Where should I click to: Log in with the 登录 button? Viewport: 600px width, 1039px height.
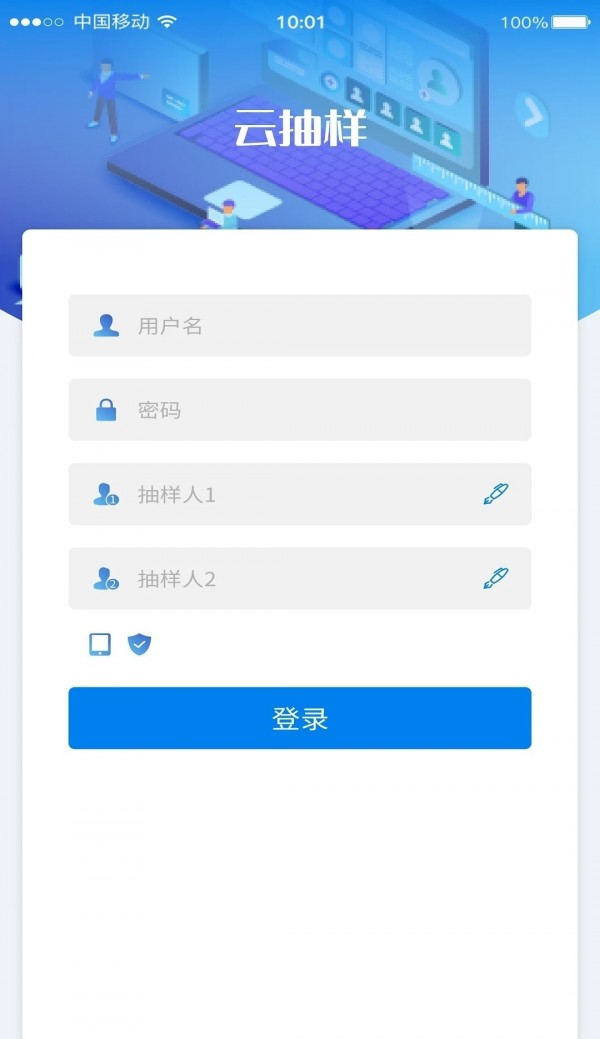point(300,718)
